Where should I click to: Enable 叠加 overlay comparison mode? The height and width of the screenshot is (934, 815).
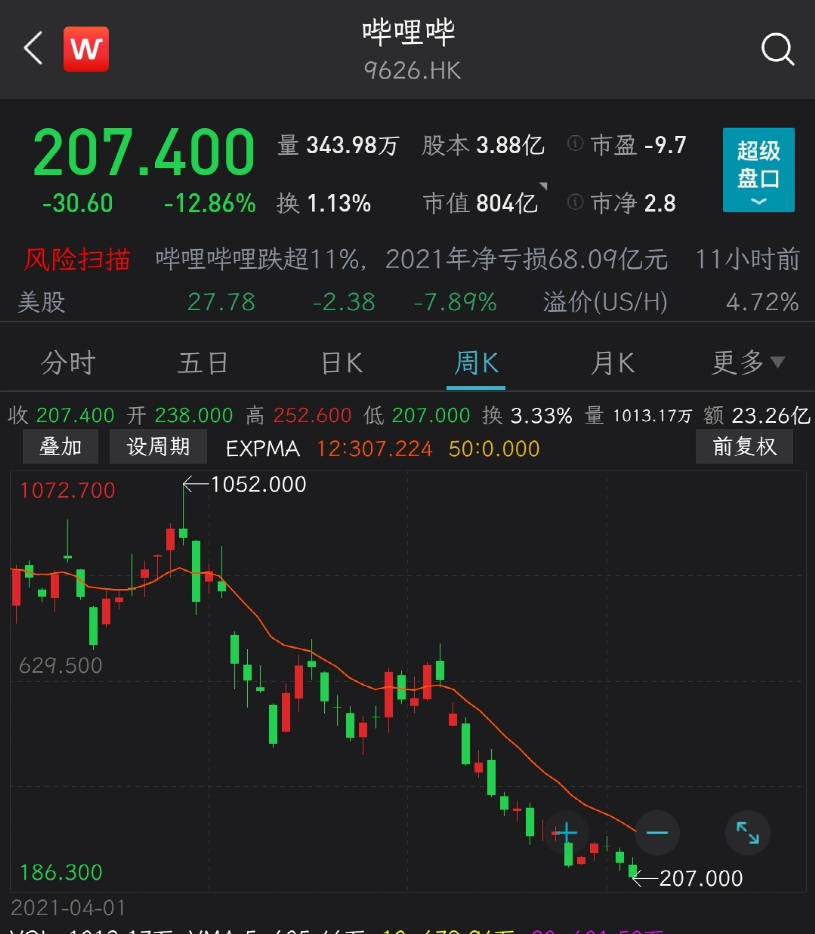(60, 447)
